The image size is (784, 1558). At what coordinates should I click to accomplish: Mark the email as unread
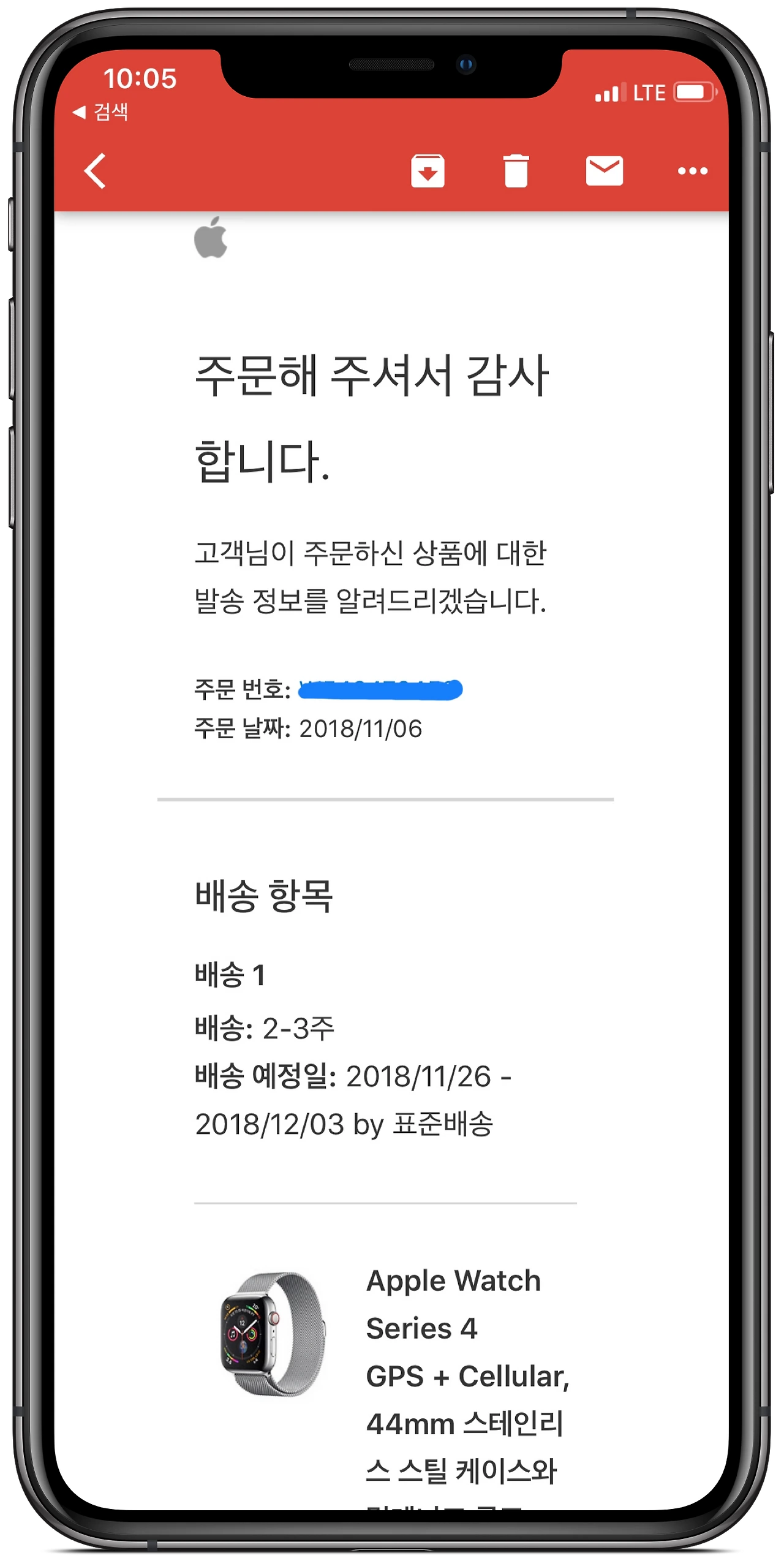[x=605, y=170]
